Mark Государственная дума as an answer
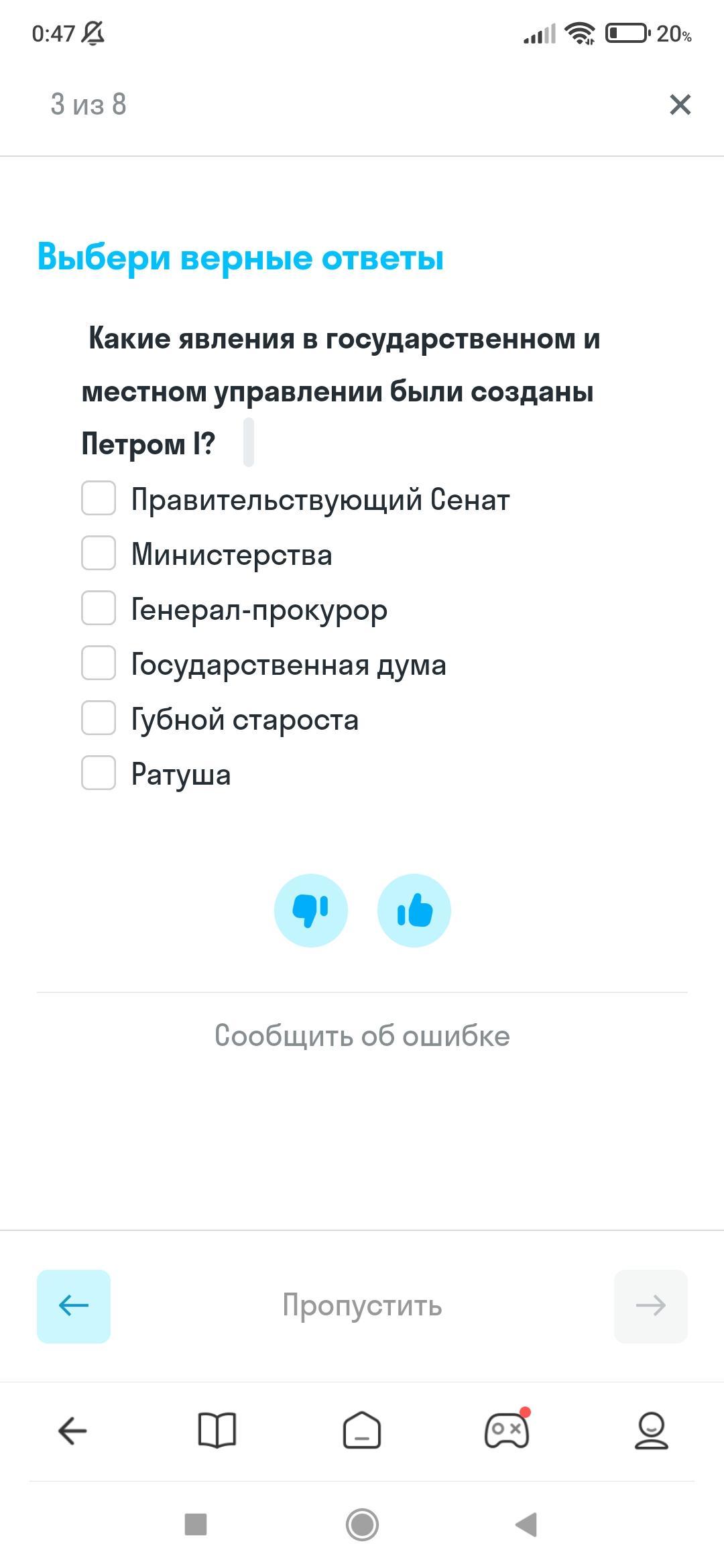Viewport: 724px width, 1568px height. [x=99, y=663]
